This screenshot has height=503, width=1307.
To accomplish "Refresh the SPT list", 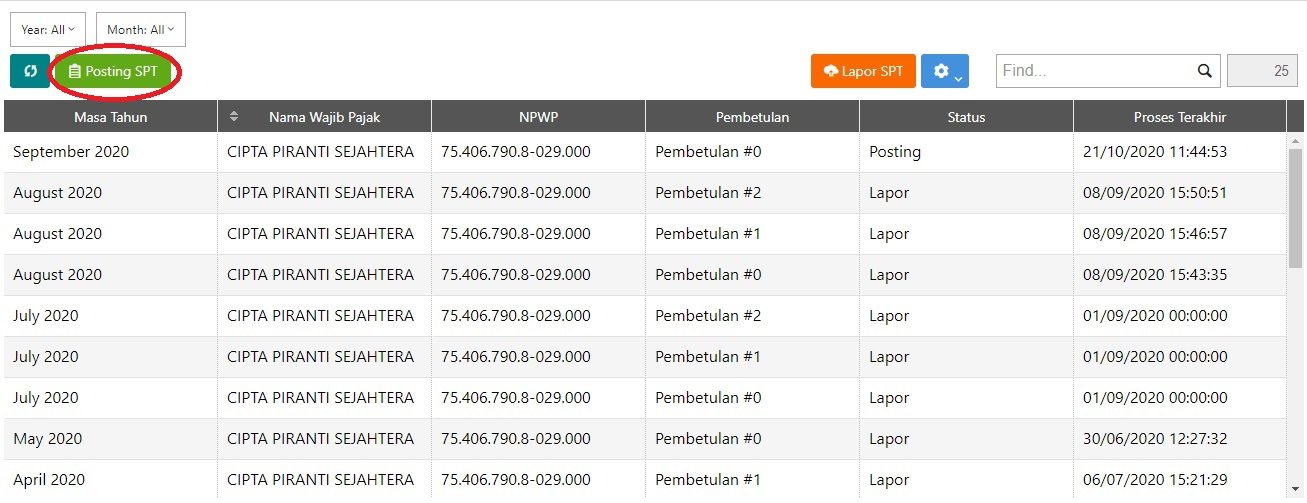I will [x=30, y=71].
